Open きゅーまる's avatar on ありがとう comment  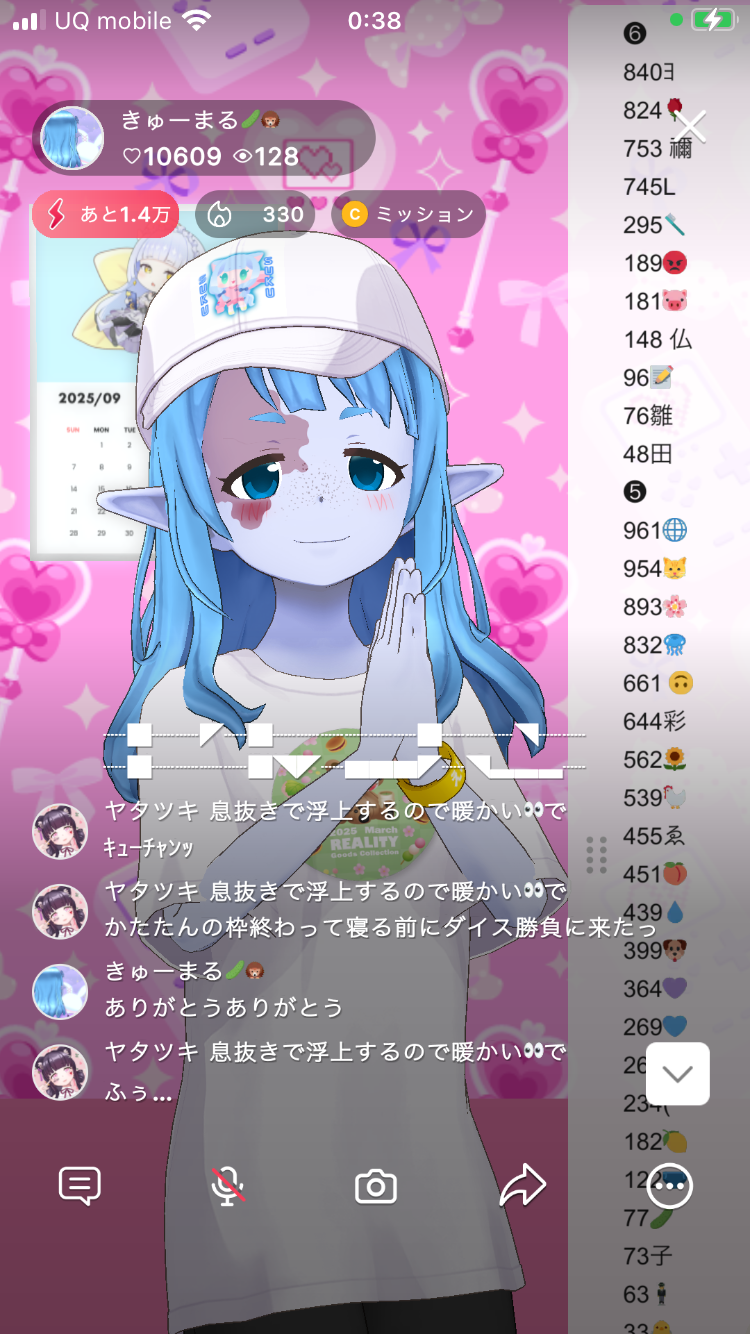coord(60,991)
